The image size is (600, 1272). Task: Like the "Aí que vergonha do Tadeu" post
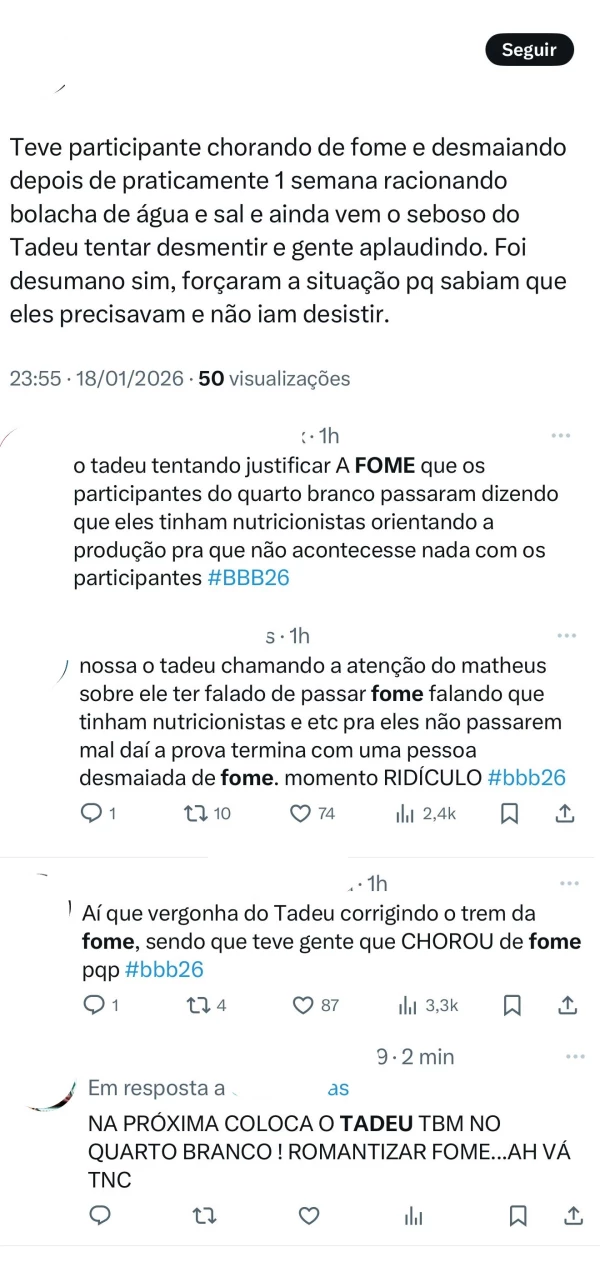click(303, 1005)
